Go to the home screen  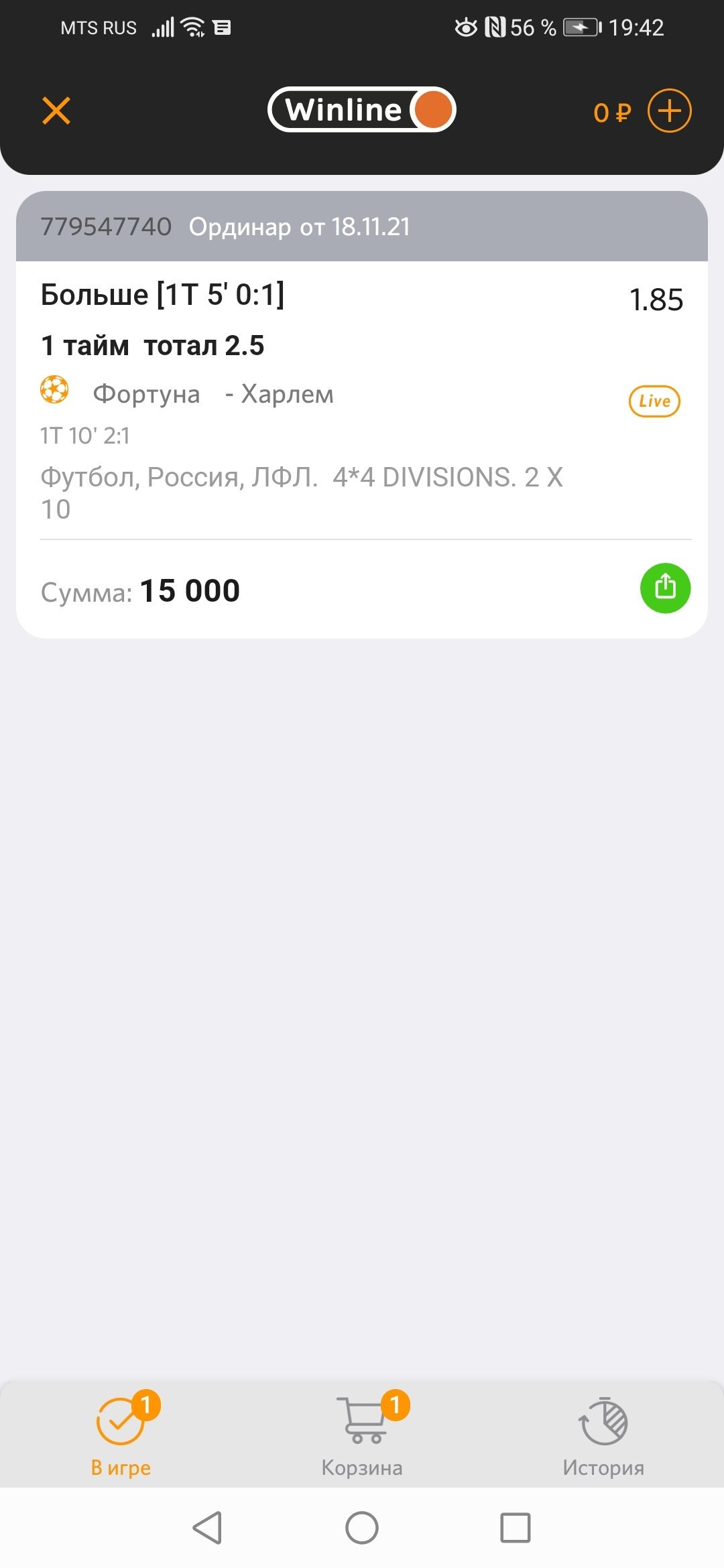[x=362, y=1528]
